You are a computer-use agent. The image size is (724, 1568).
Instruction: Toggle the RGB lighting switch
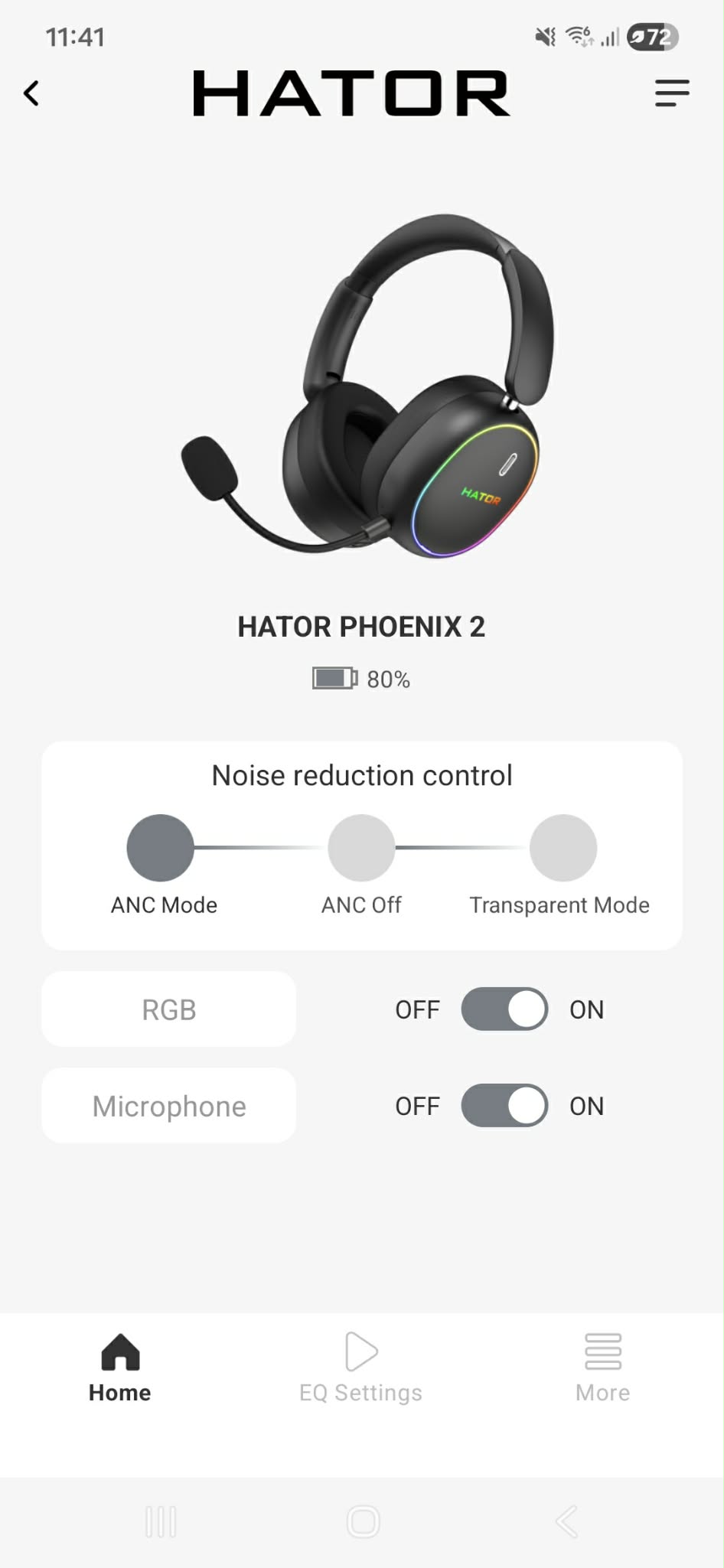click(x=504, y=1009)
